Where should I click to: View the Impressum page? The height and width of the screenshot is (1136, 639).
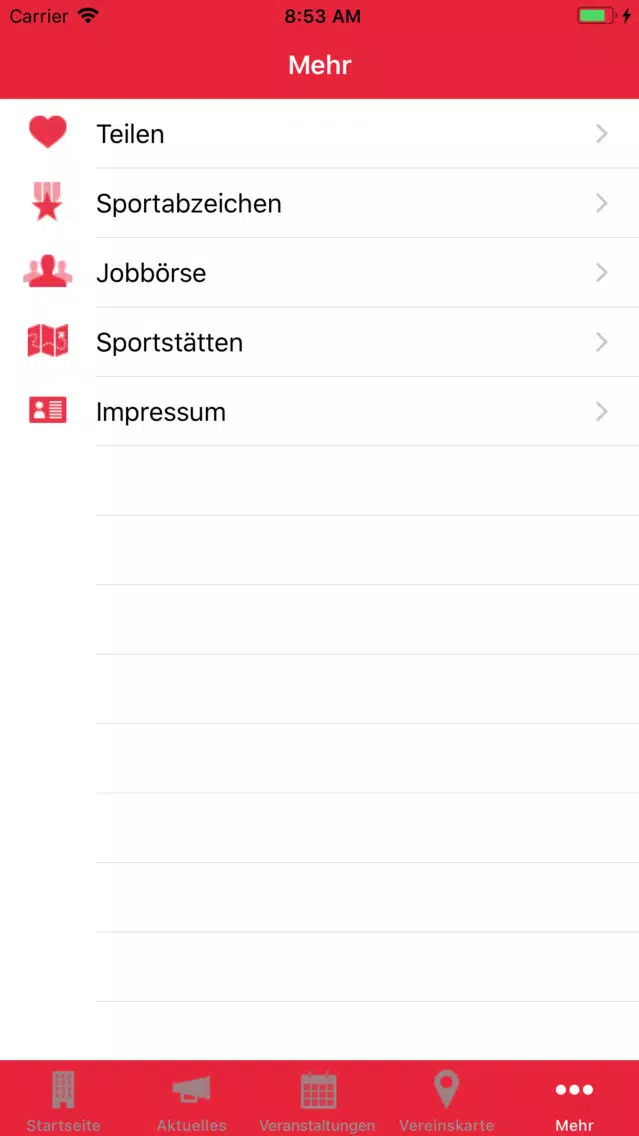pyautogui.click(x=319, y=412)
